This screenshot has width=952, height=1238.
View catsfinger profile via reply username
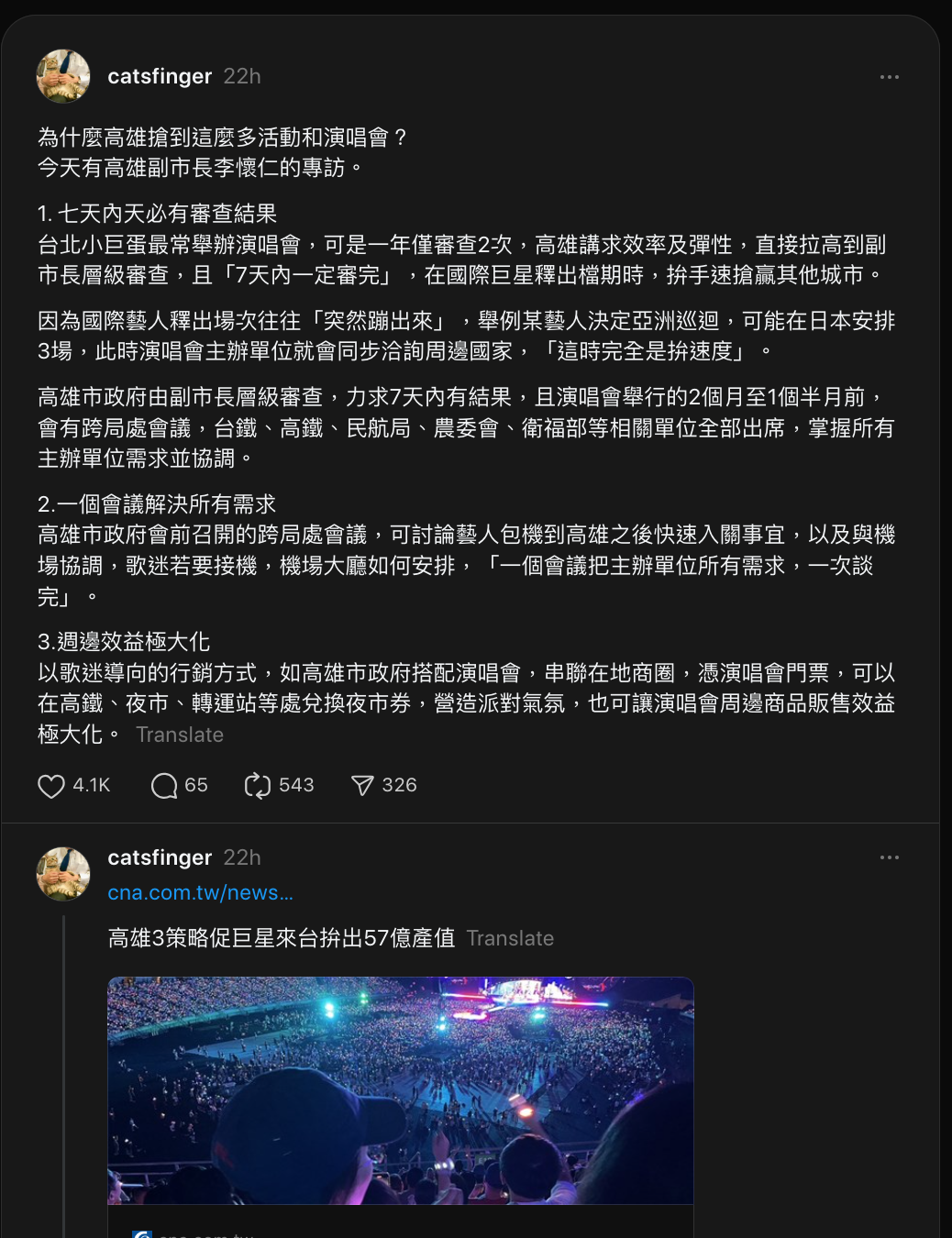pyautogui.click(x=160, y=857)
